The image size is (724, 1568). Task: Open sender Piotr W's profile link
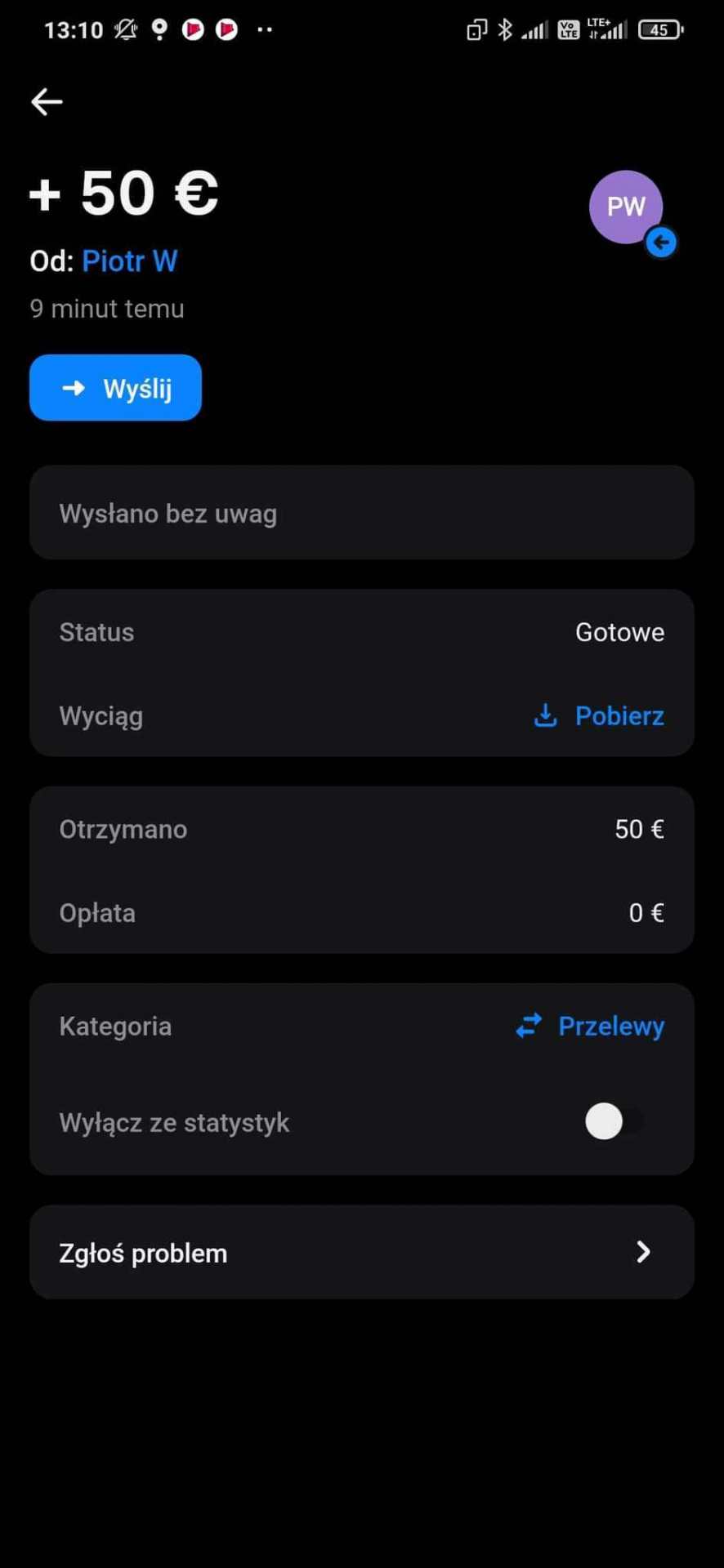coord(129,261)
